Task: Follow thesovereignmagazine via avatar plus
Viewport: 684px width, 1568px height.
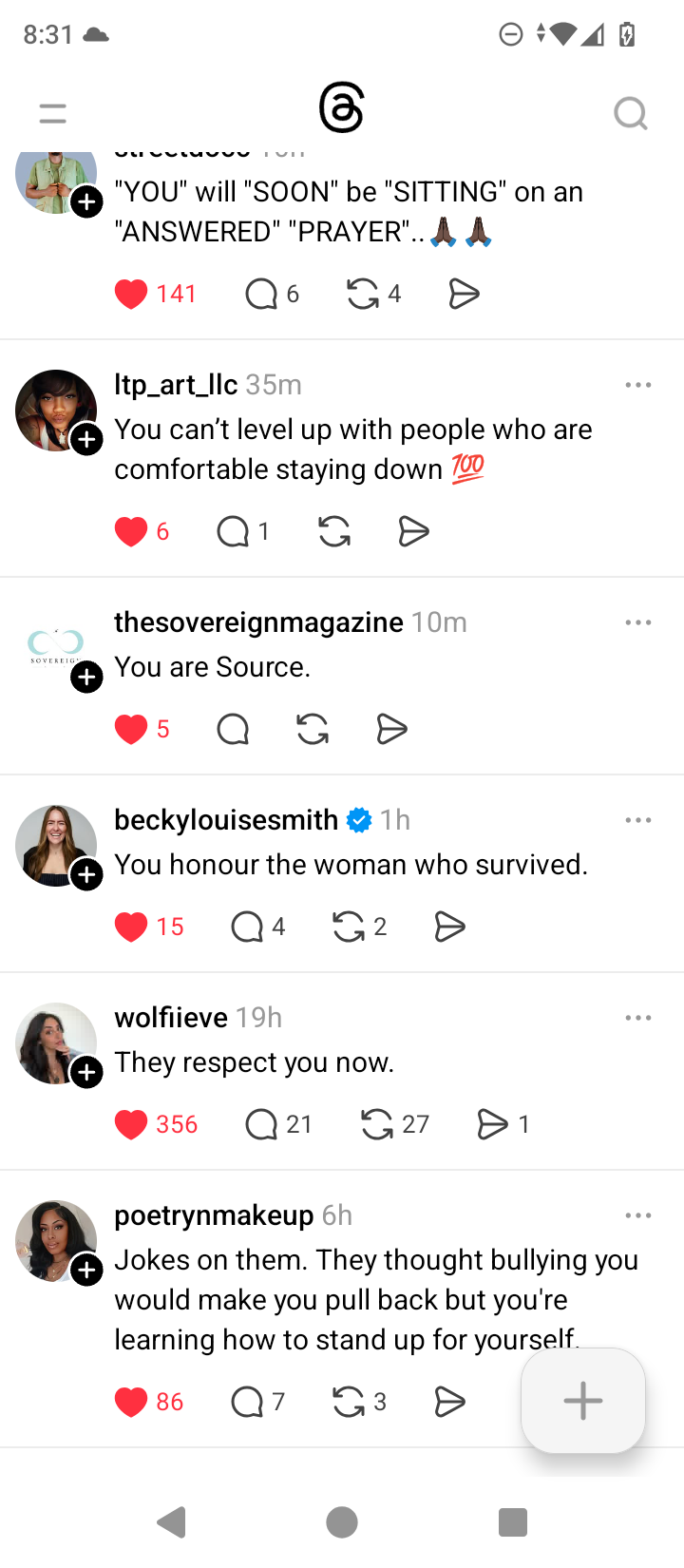Action: point(86,678)
